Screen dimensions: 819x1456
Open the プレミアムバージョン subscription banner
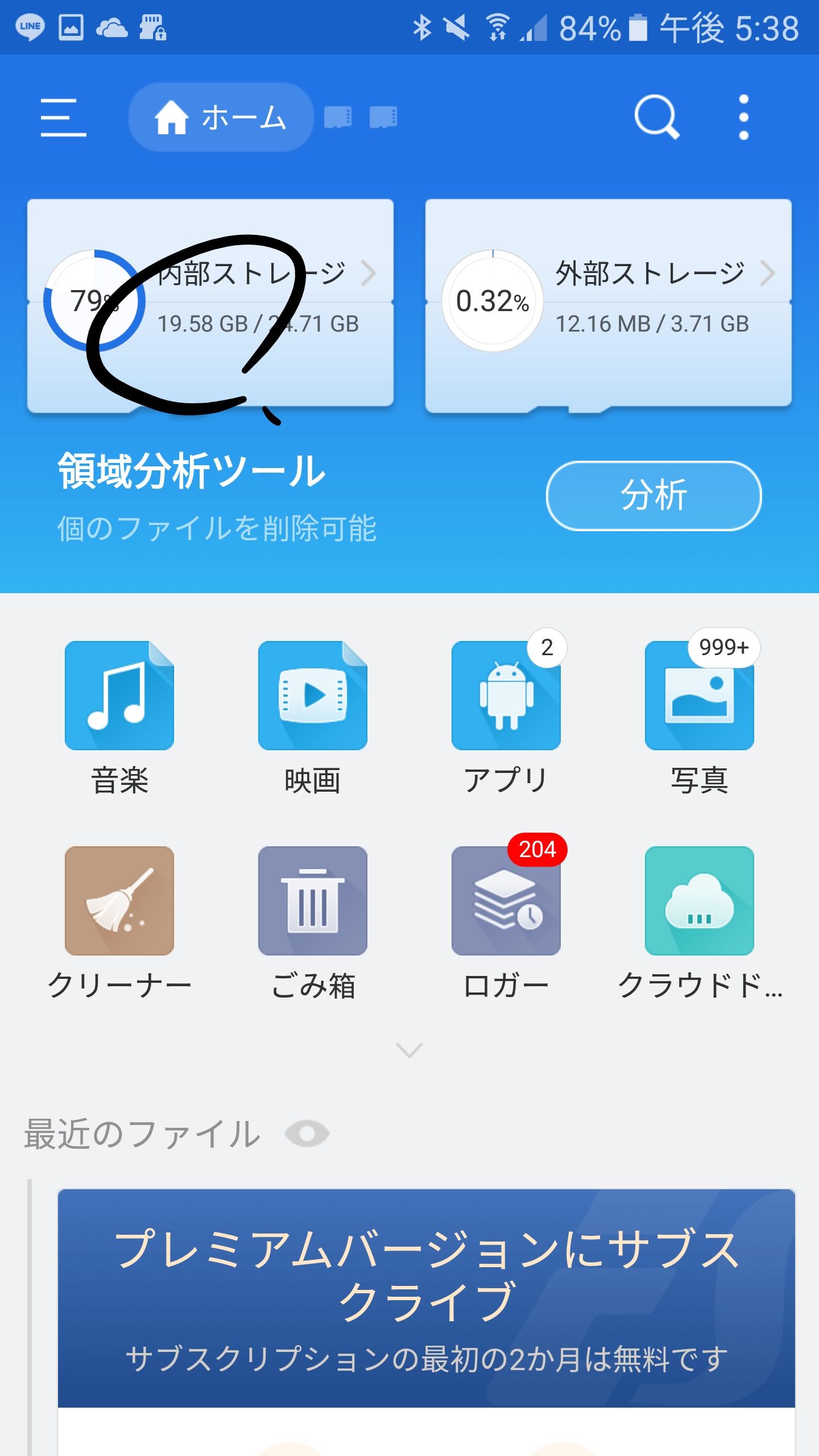(x=426, y=1297)
